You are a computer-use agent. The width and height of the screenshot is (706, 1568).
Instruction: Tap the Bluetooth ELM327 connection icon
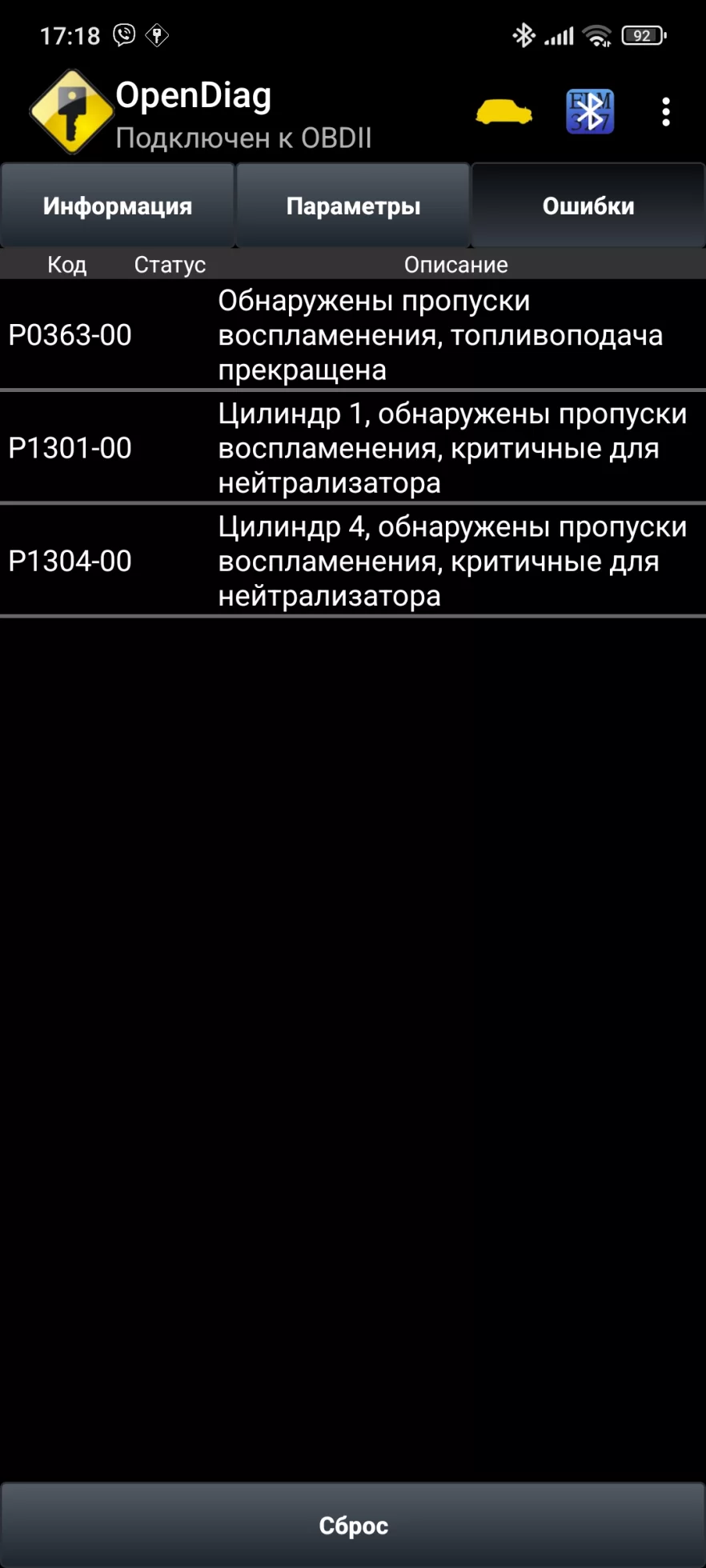tap(590, 112)
